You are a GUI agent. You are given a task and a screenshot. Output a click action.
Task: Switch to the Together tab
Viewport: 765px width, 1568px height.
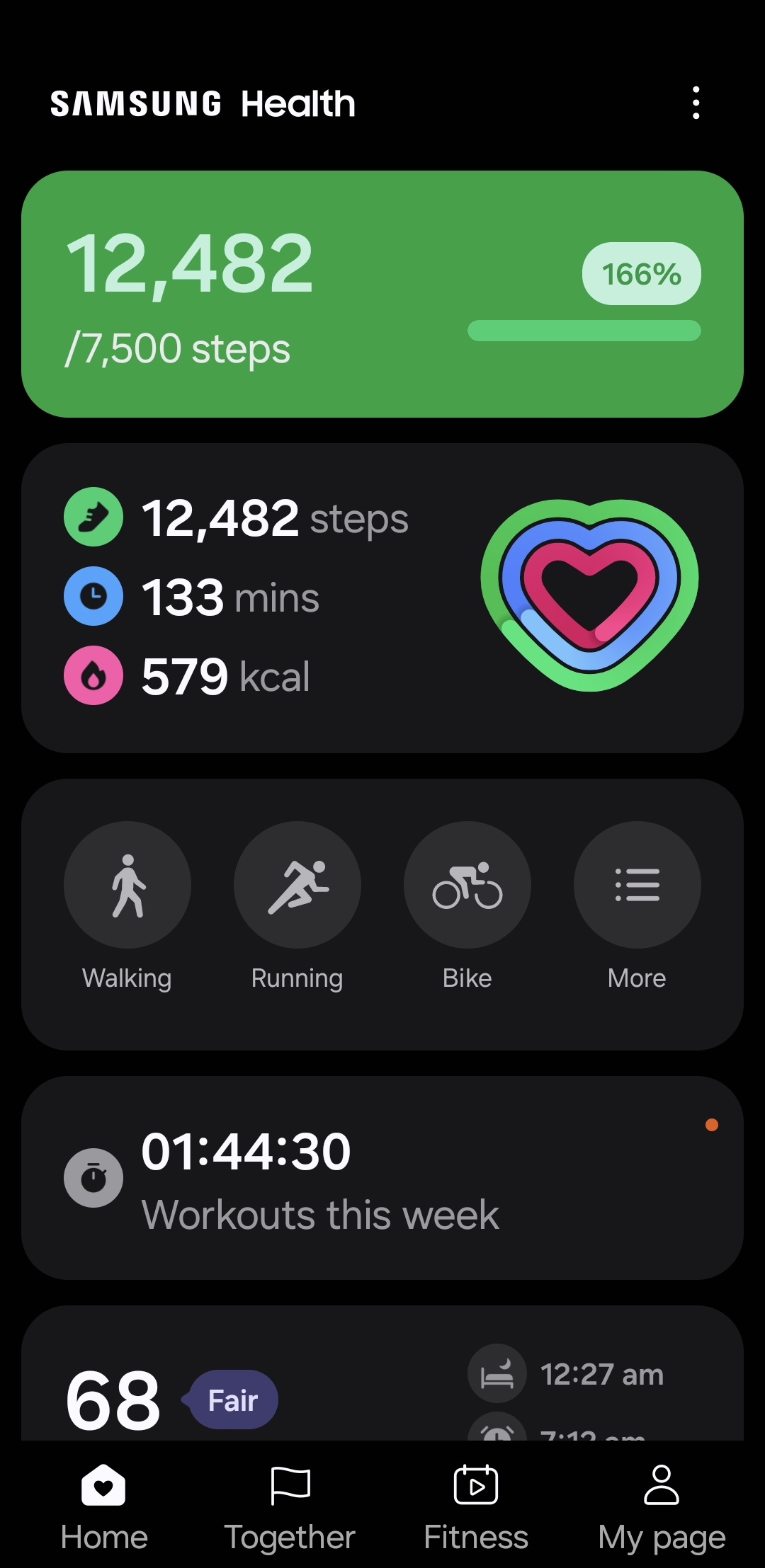[x=291, y=1515]
